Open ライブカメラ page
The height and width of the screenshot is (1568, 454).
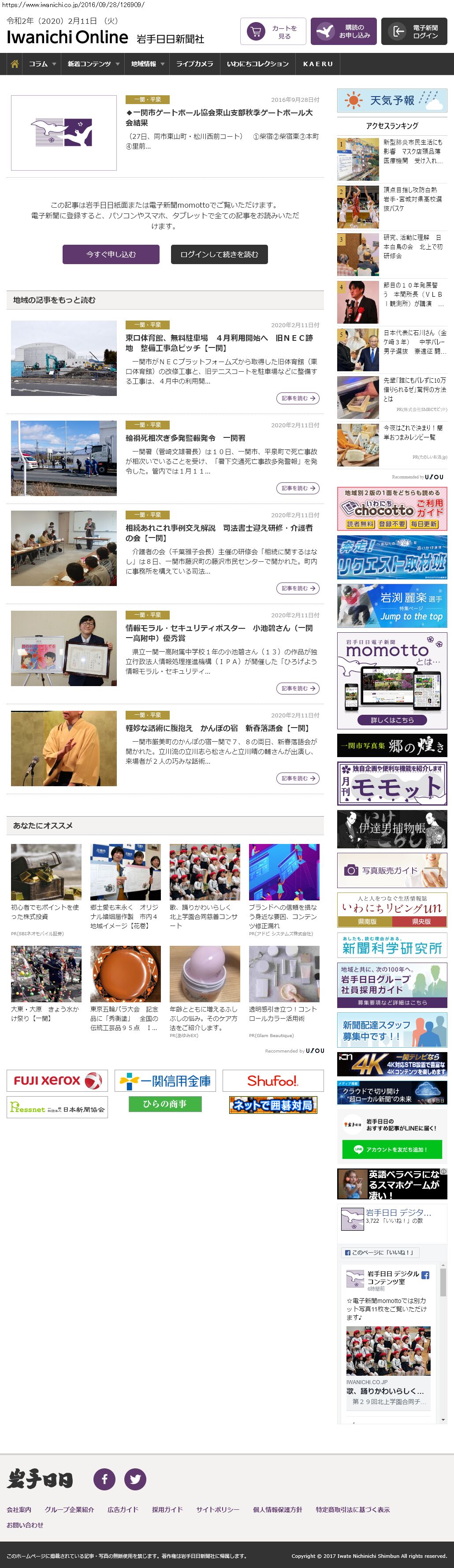195,64
